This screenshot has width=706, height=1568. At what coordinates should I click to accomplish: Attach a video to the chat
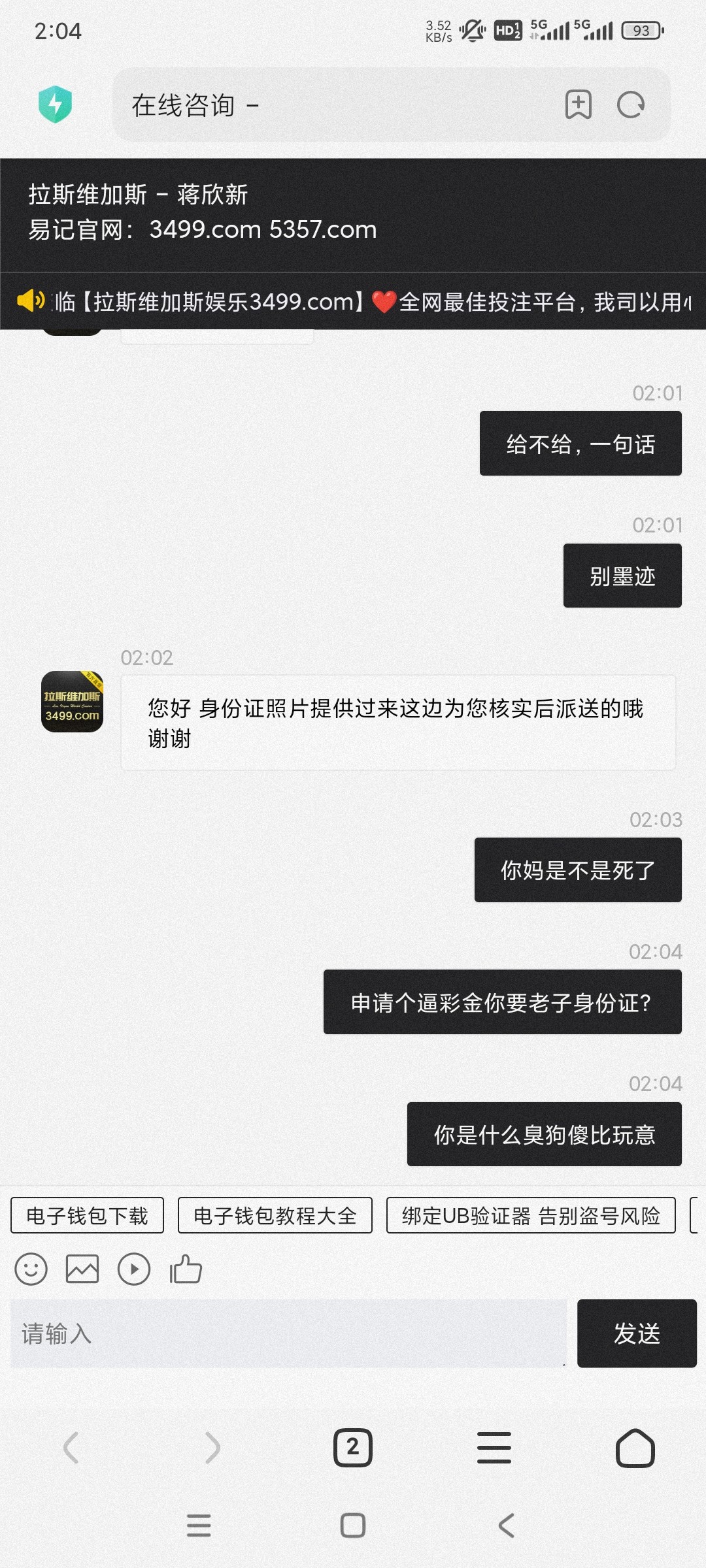(x=134, y=1269)
